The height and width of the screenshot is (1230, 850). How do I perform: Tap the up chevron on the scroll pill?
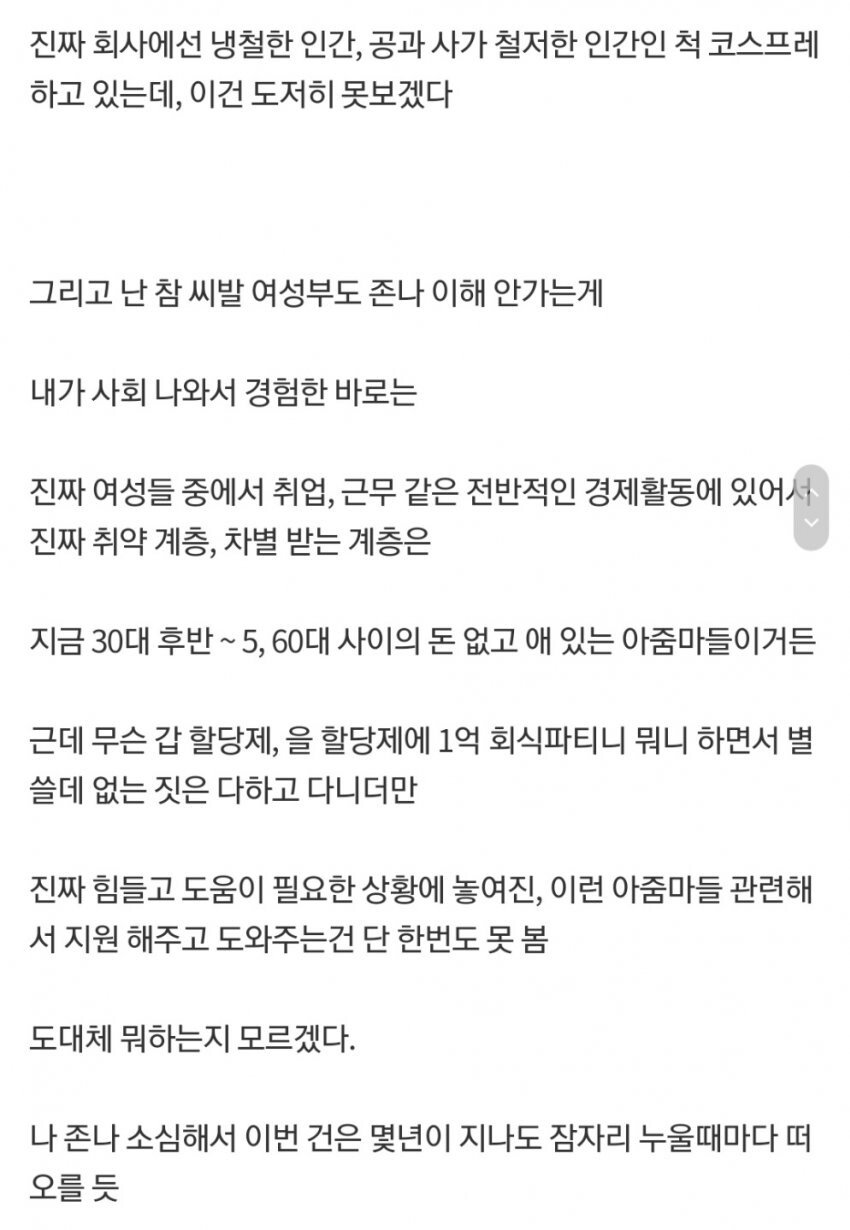(811, 490)
